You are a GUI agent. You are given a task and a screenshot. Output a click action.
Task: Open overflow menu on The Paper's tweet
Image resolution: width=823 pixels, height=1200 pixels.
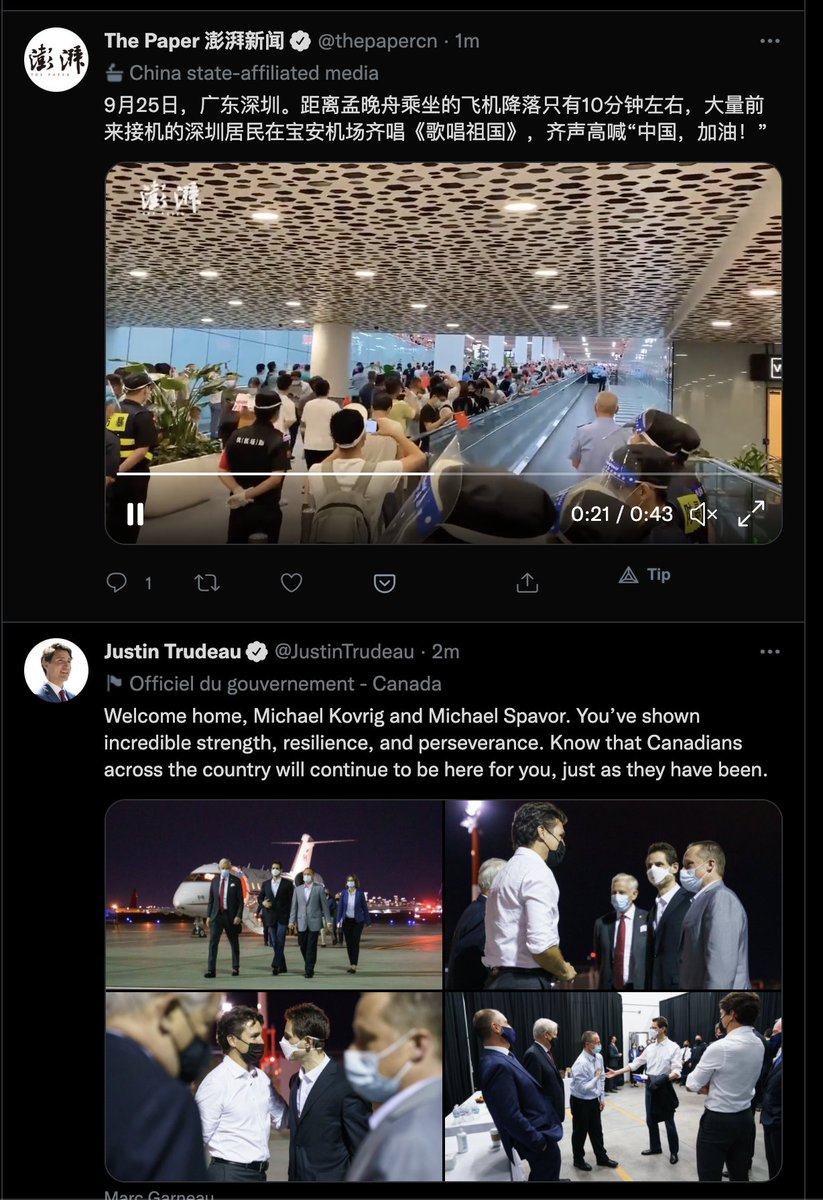click(769, 41)
